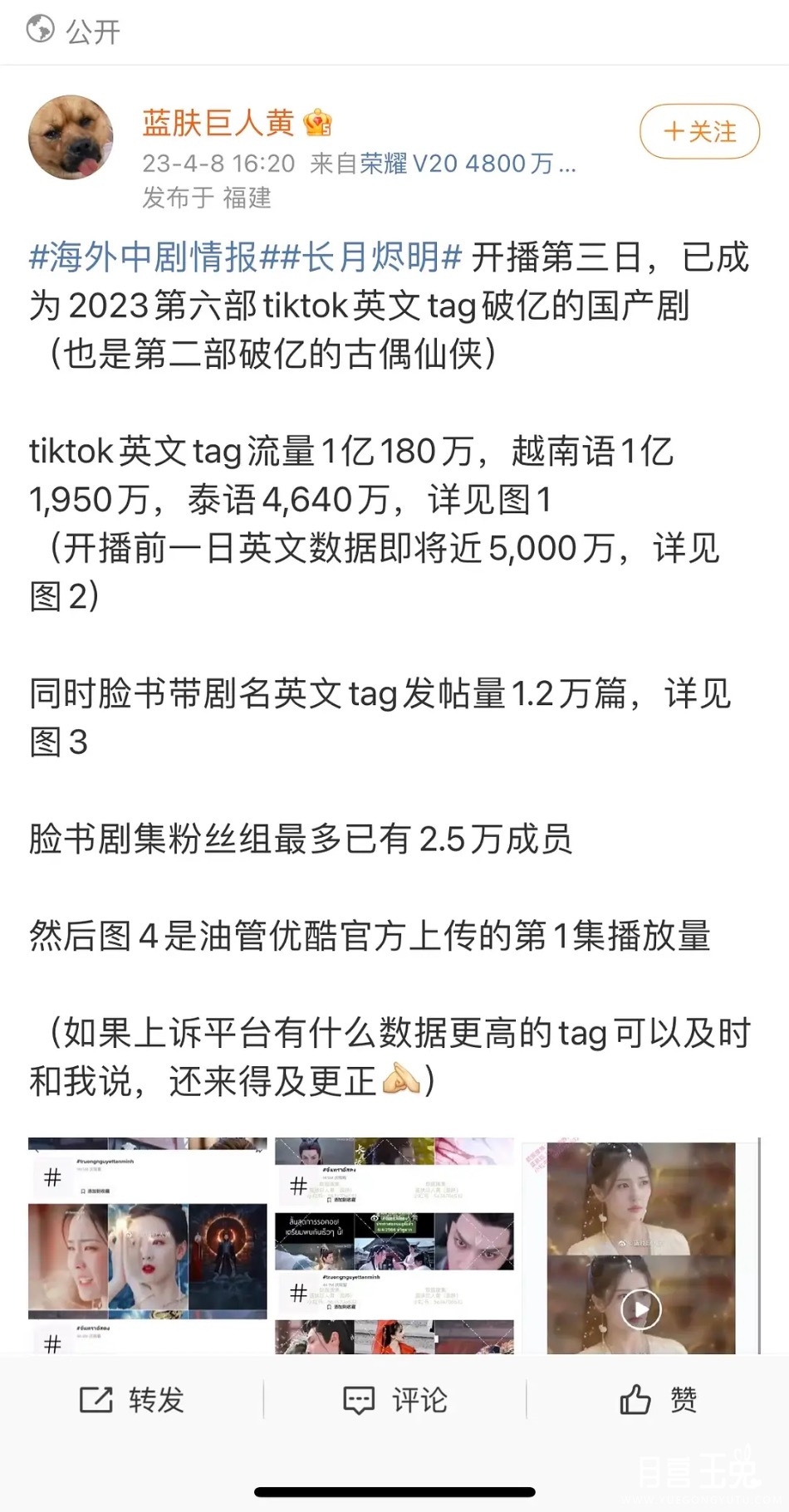This screenshot has width=789, height=1512.
Task: Play the third attached video thumbnail
Action: 640,1309
